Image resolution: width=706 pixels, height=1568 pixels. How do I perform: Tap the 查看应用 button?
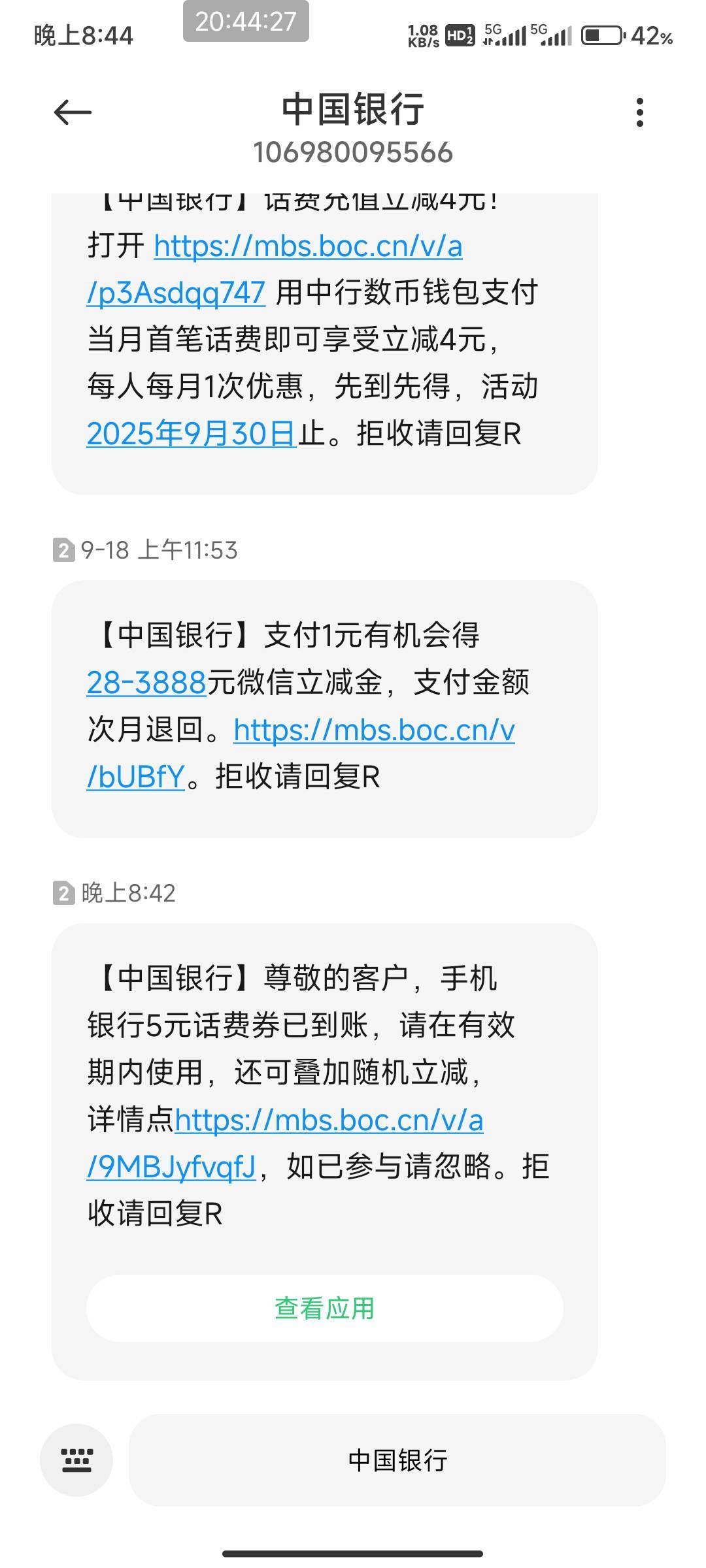pos(324,1309)
